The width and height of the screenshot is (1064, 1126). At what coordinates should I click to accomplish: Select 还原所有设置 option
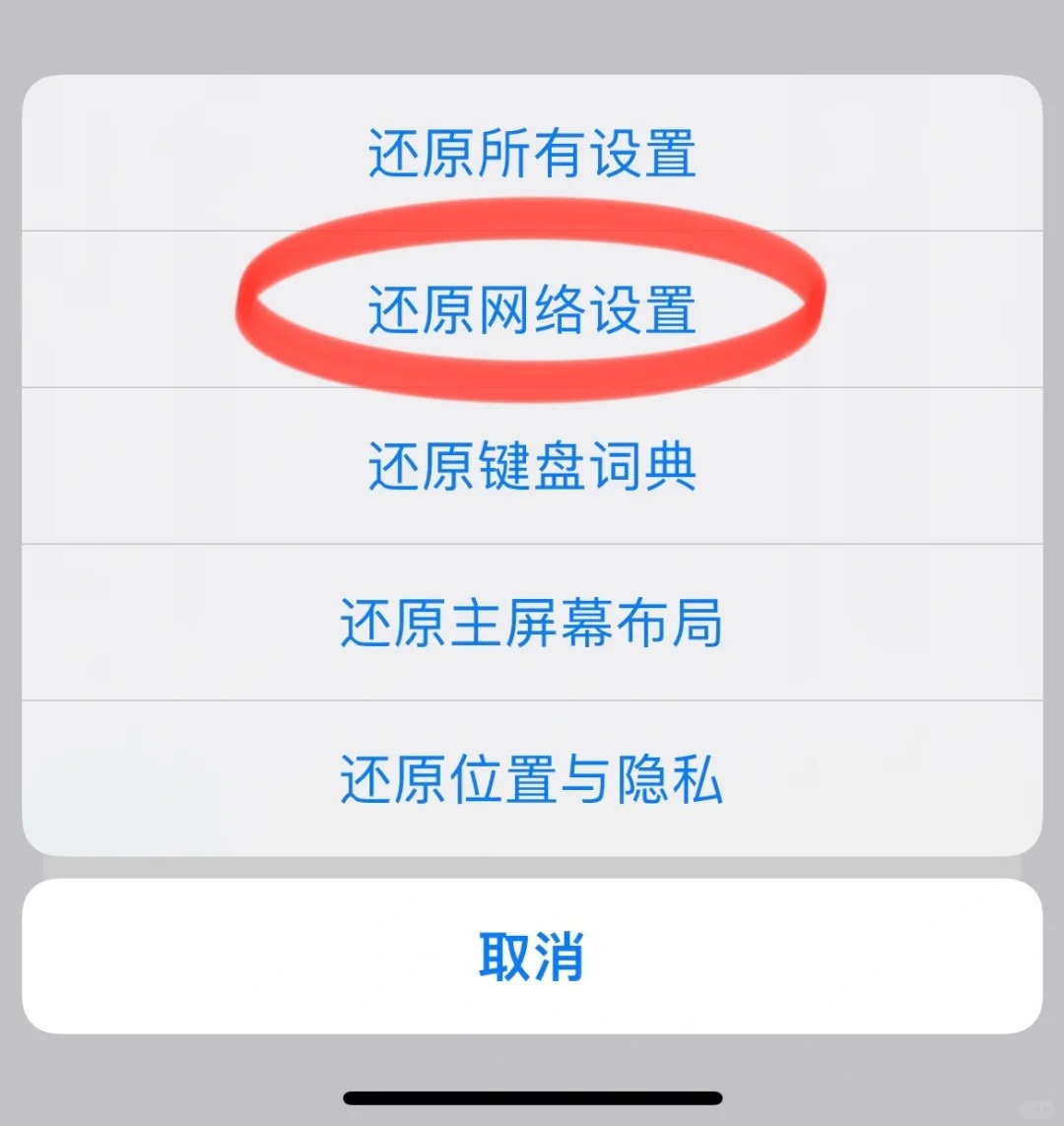(532, 154)
